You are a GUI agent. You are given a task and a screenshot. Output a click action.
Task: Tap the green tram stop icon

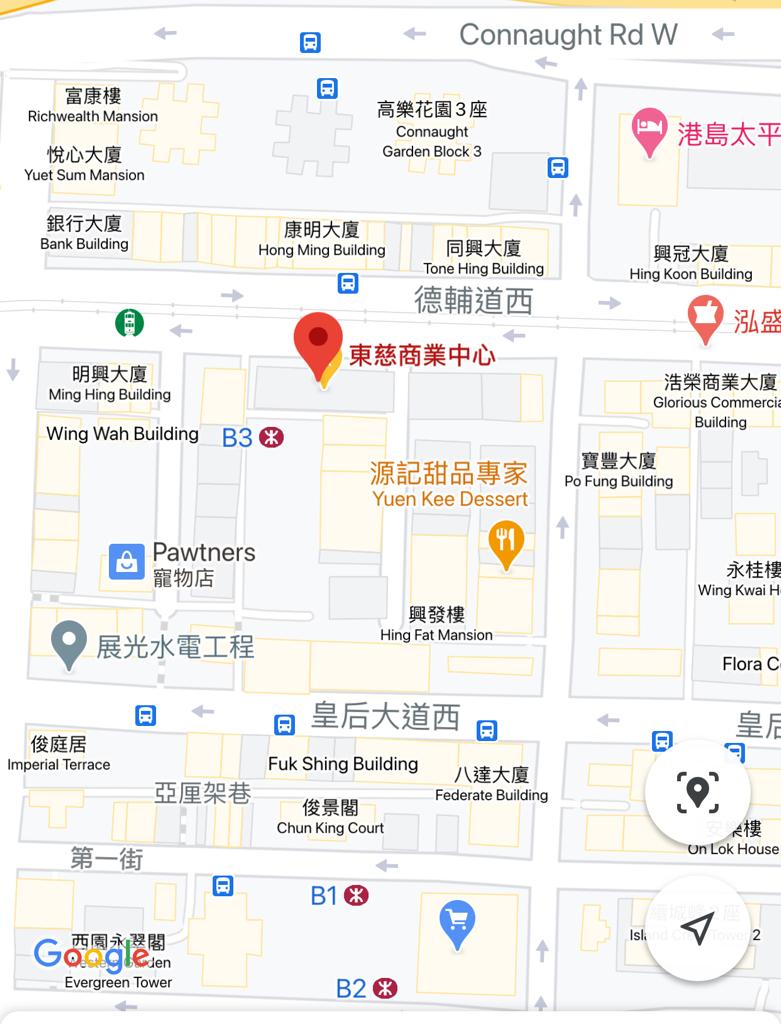pyautogui.click(x=129, y=323)
